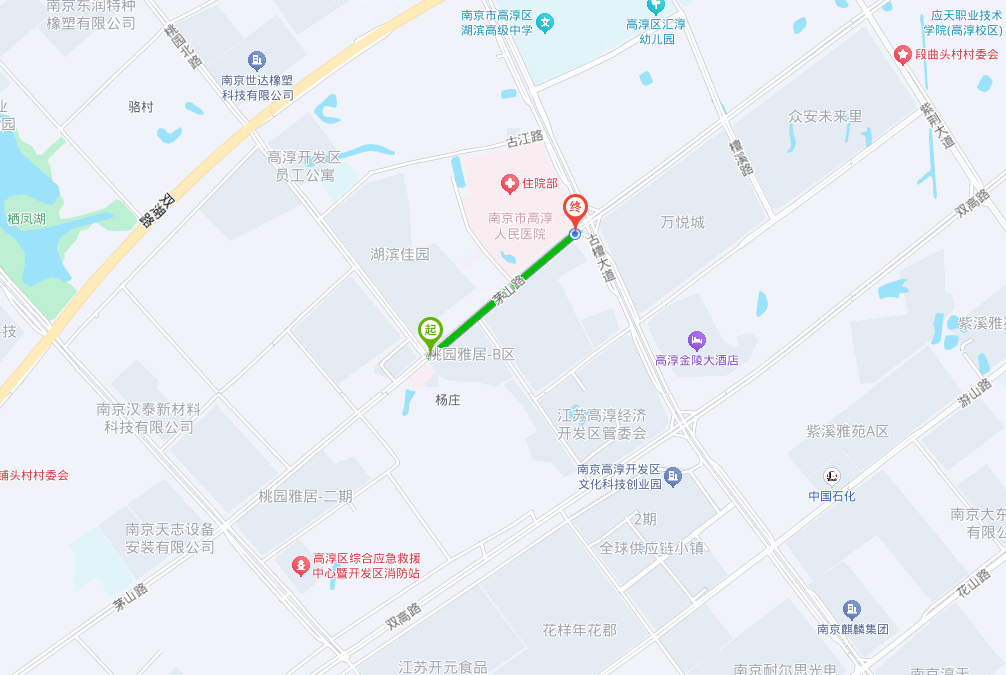Select the 中国石化 gas station marker

click(832, 475)
